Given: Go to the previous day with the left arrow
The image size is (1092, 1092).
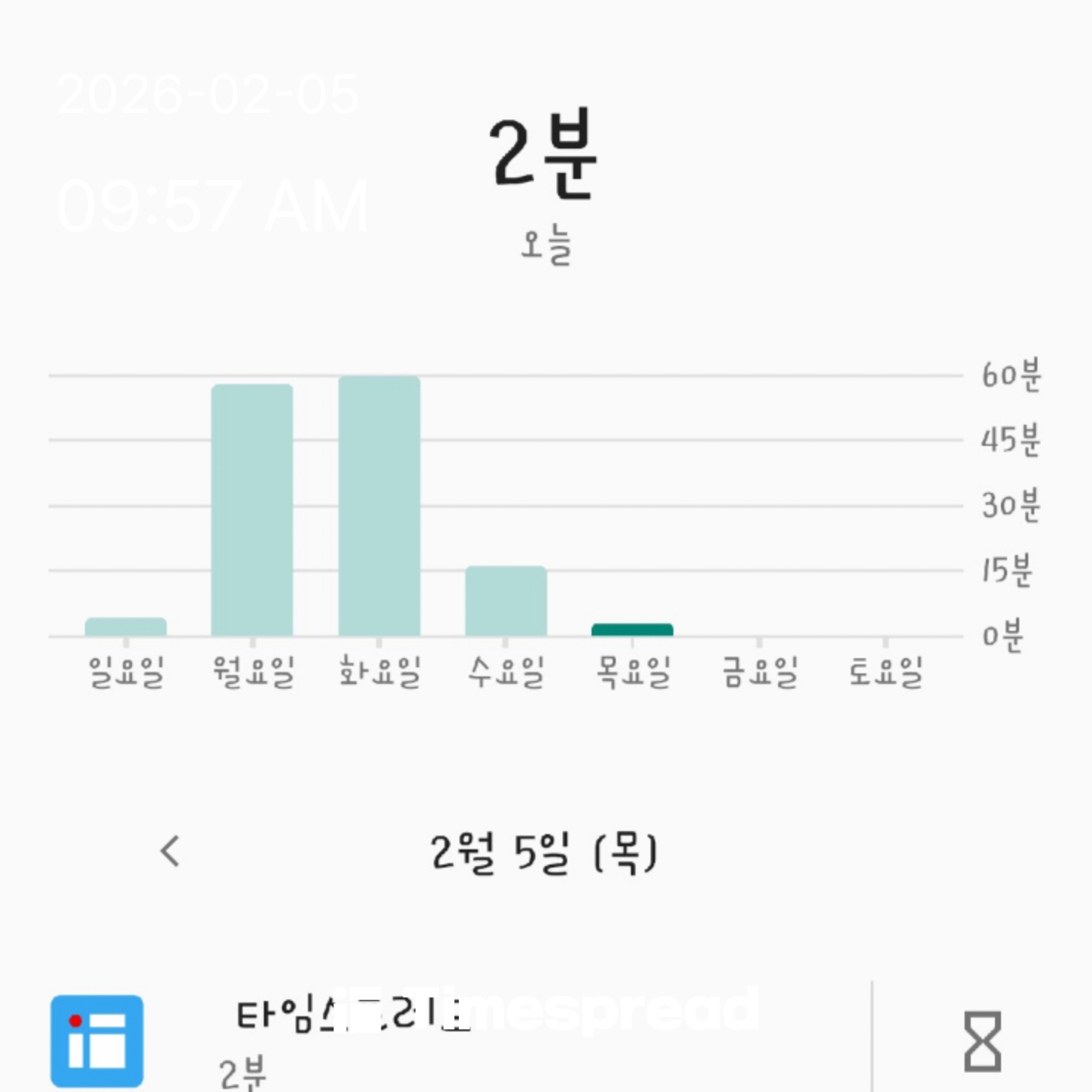Looking at the screenshot, I should pyautogui.click(x=171, y=851).
